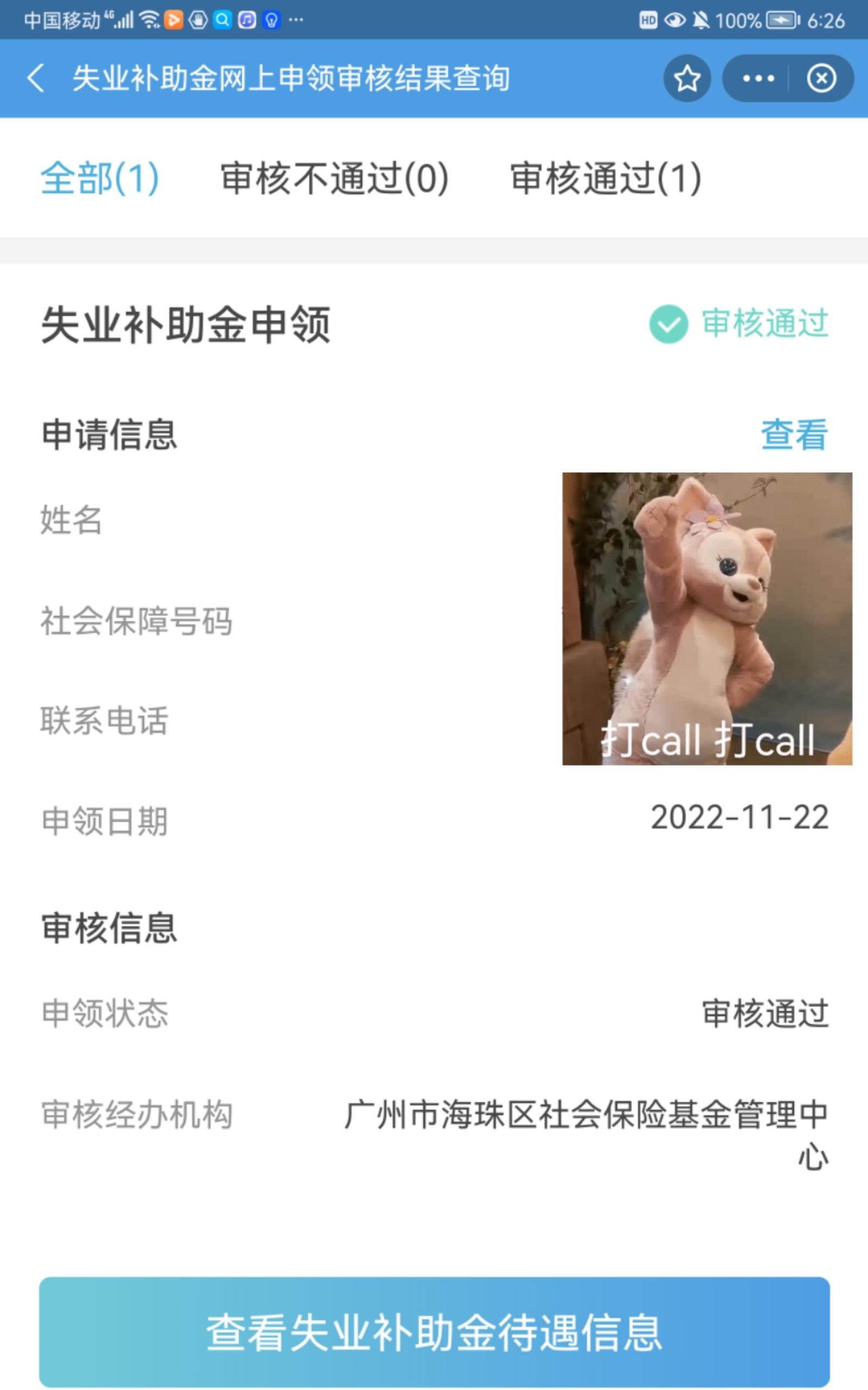Image resolution: width=868 pixels, height=1390 pixels.
Task: Tap the search icon in the status bar
Action: coord(224,19)
